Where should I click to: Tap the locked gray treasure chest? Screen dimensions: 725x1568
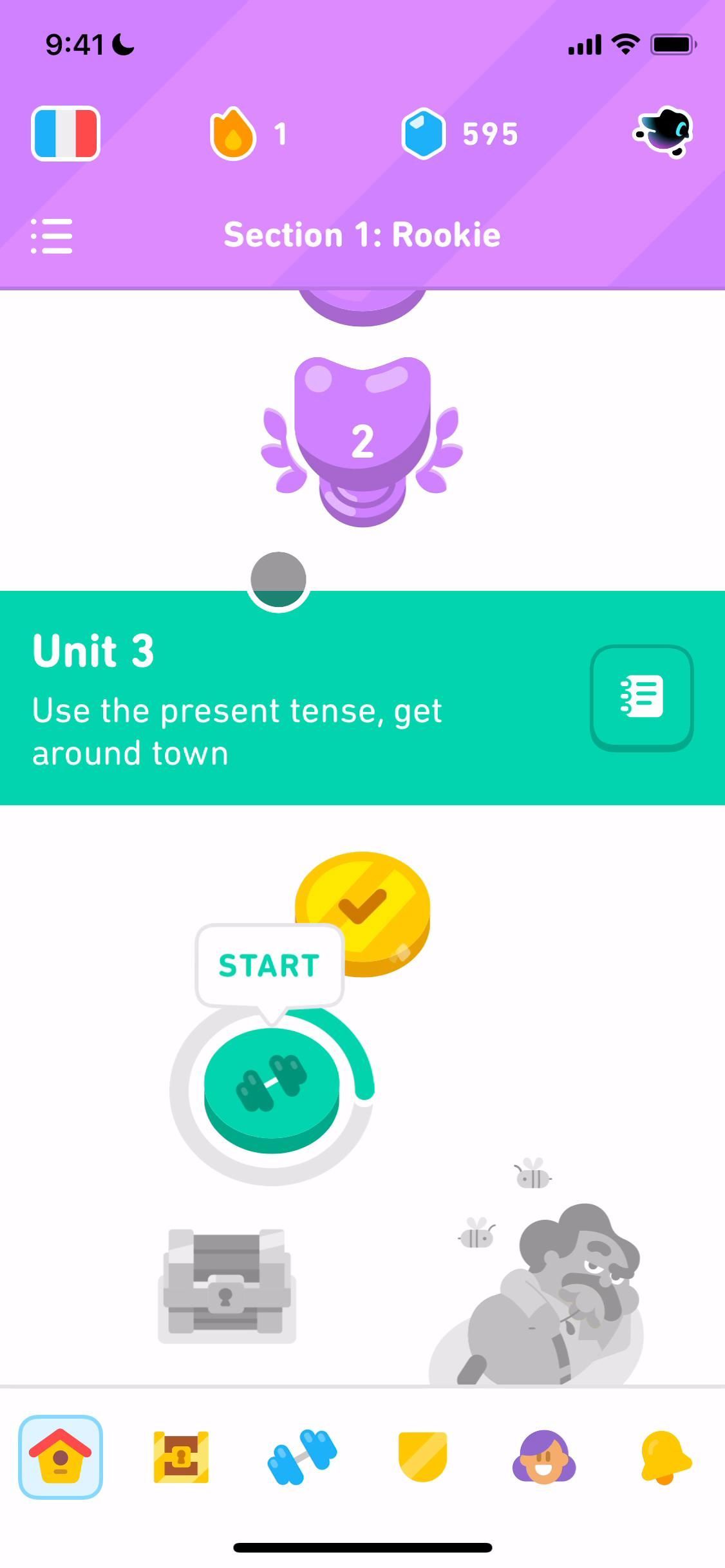pos(227,1286)
